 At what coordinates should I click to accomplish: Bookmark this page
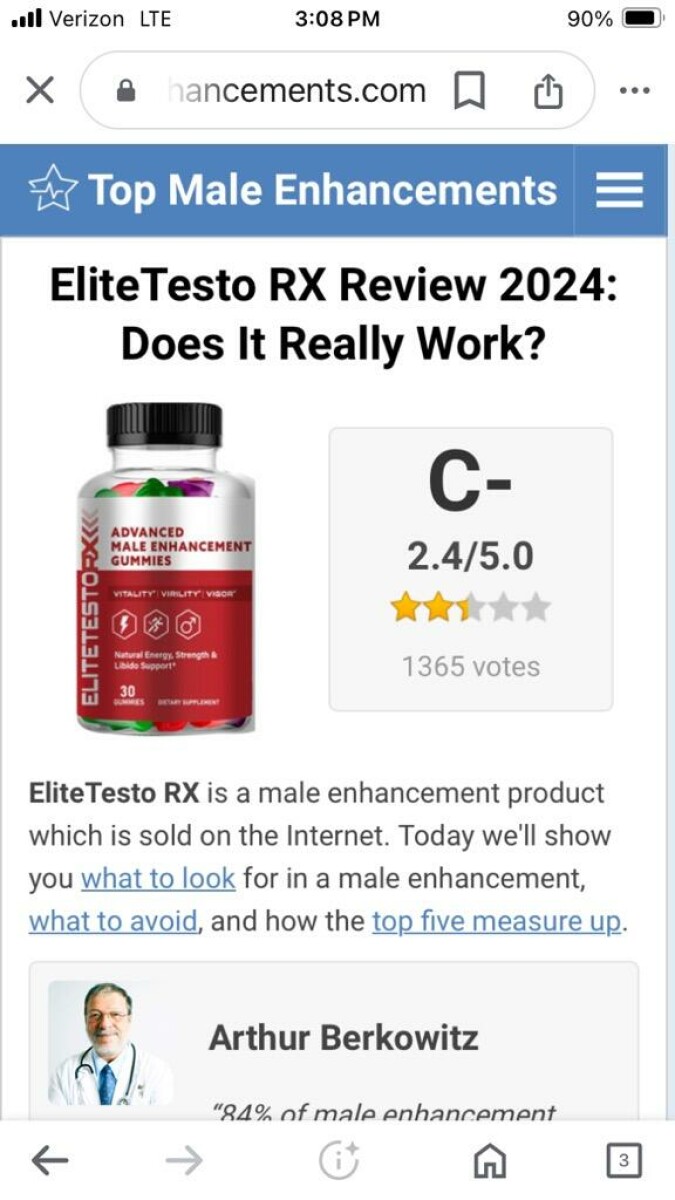(x=469, y=91)
